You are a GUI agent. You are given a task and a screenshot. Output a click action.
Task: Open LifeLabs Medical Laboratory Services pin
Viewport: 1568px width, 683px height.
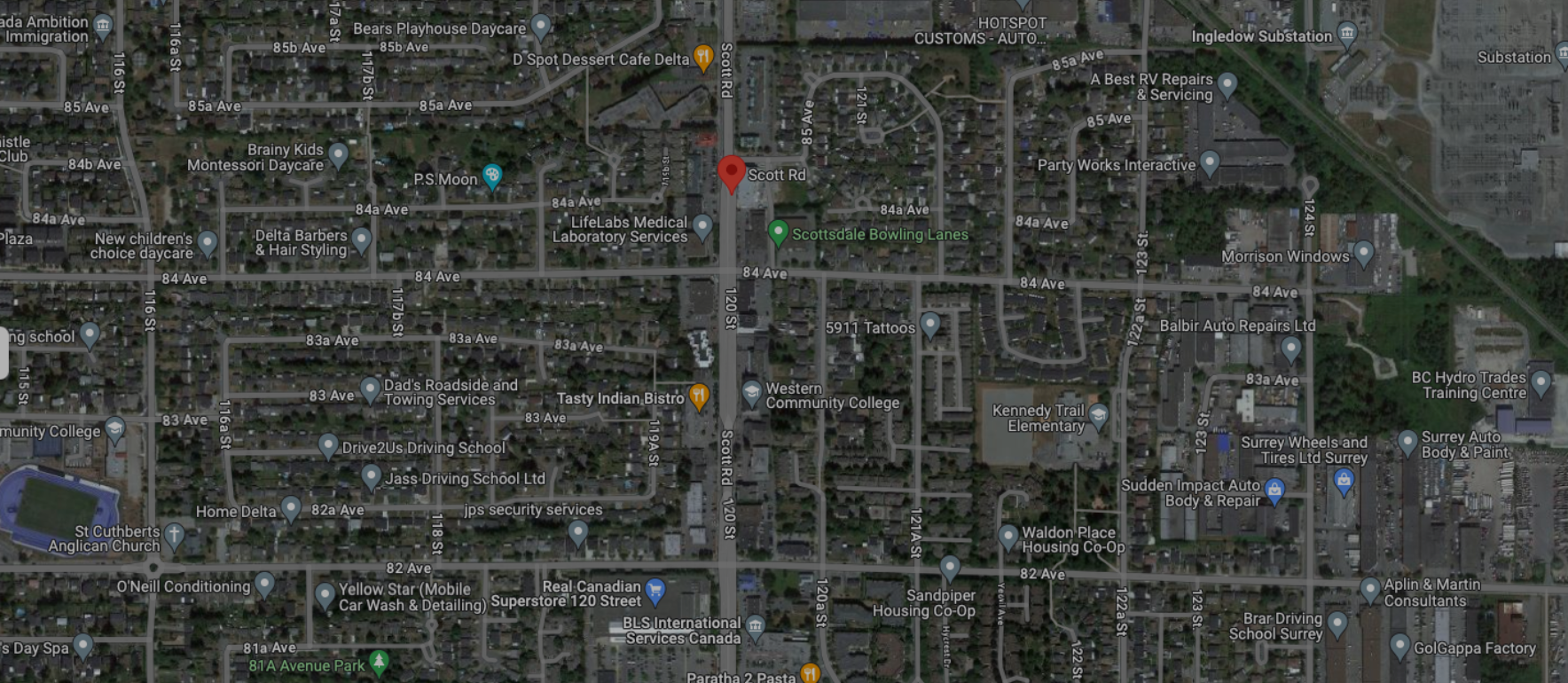point(702,226)
